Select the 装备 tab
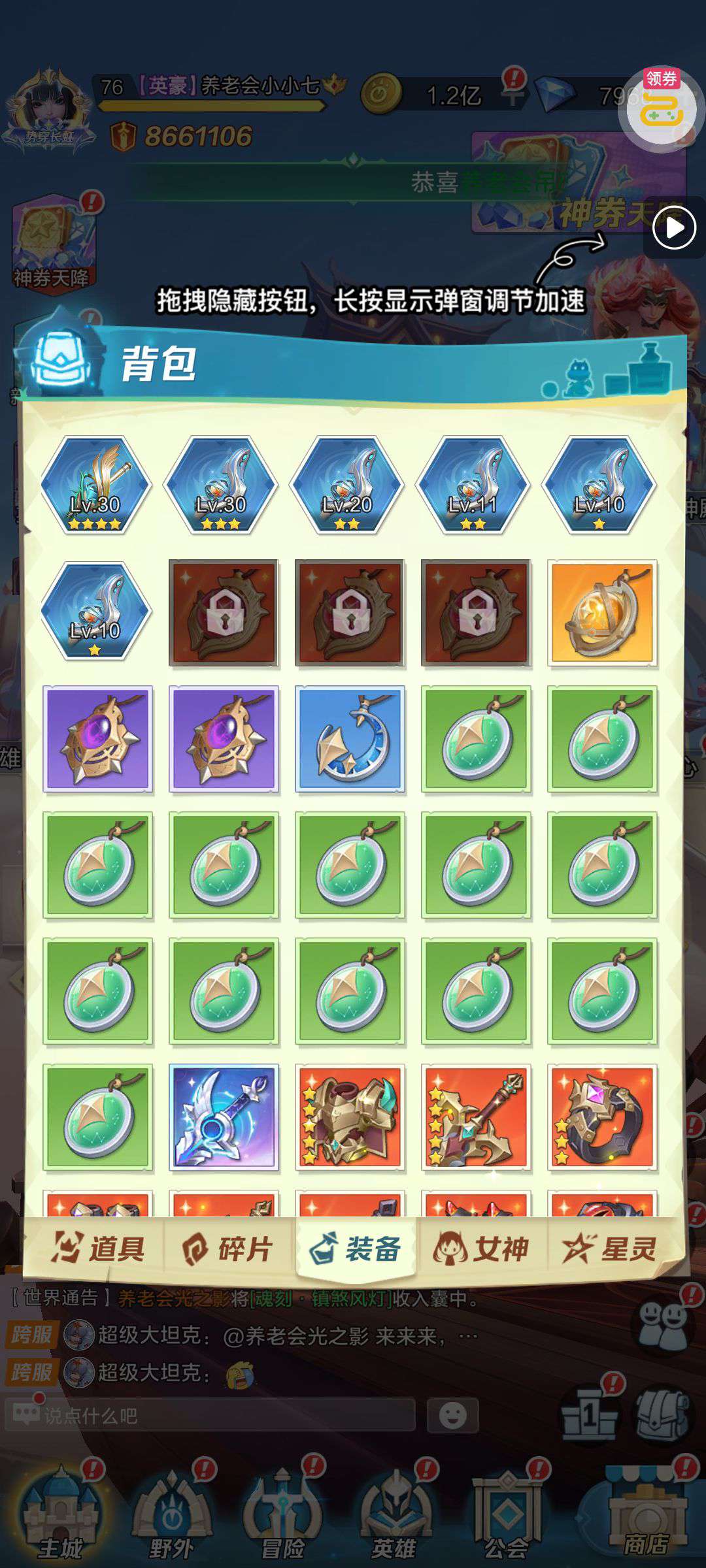This screenshot has width=706, height=1568. pyautogui.click(x=355, y=1249)
